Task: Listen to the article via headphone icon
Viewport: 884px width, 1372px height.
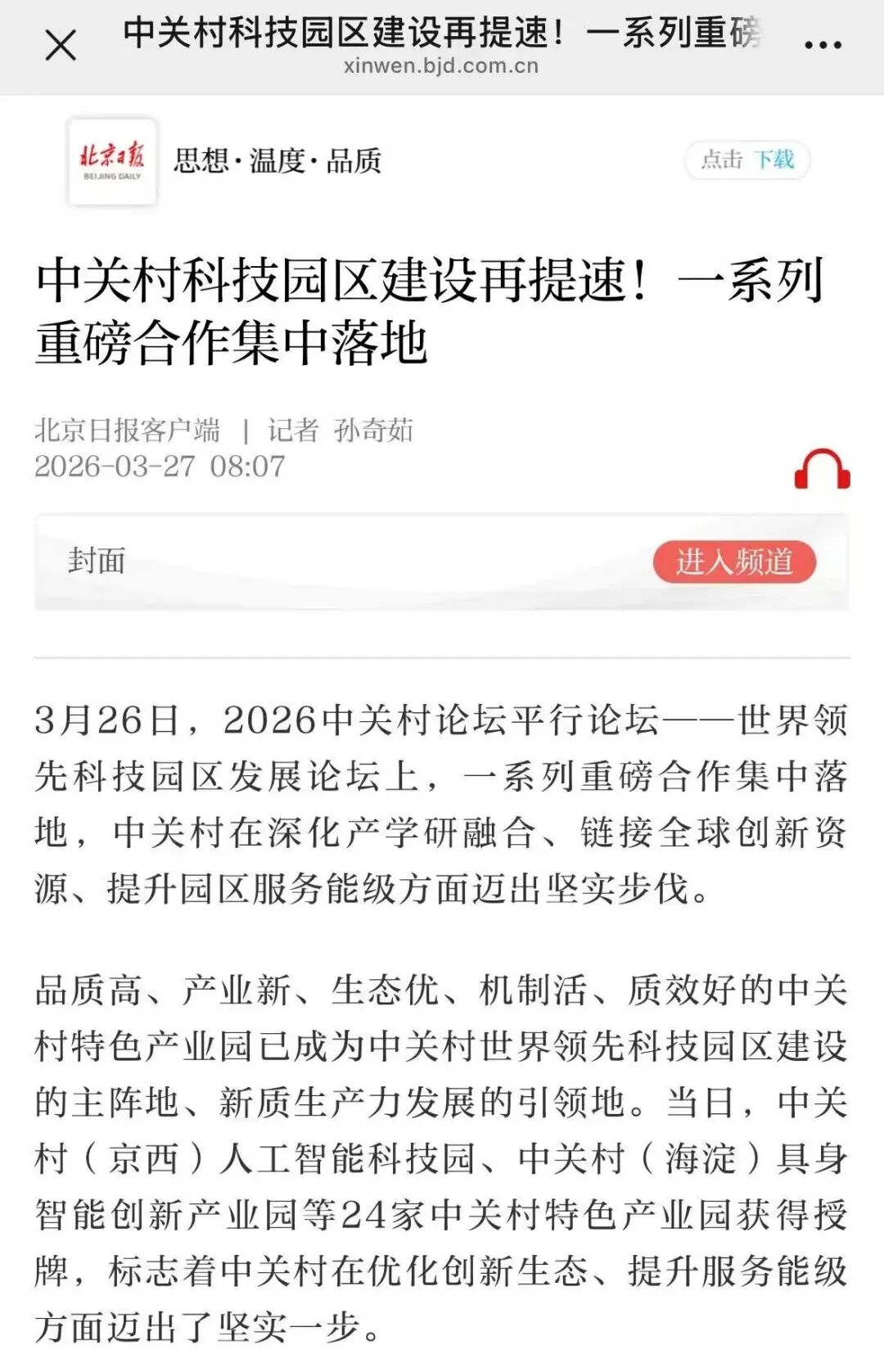Action: (x=822, y=469)
